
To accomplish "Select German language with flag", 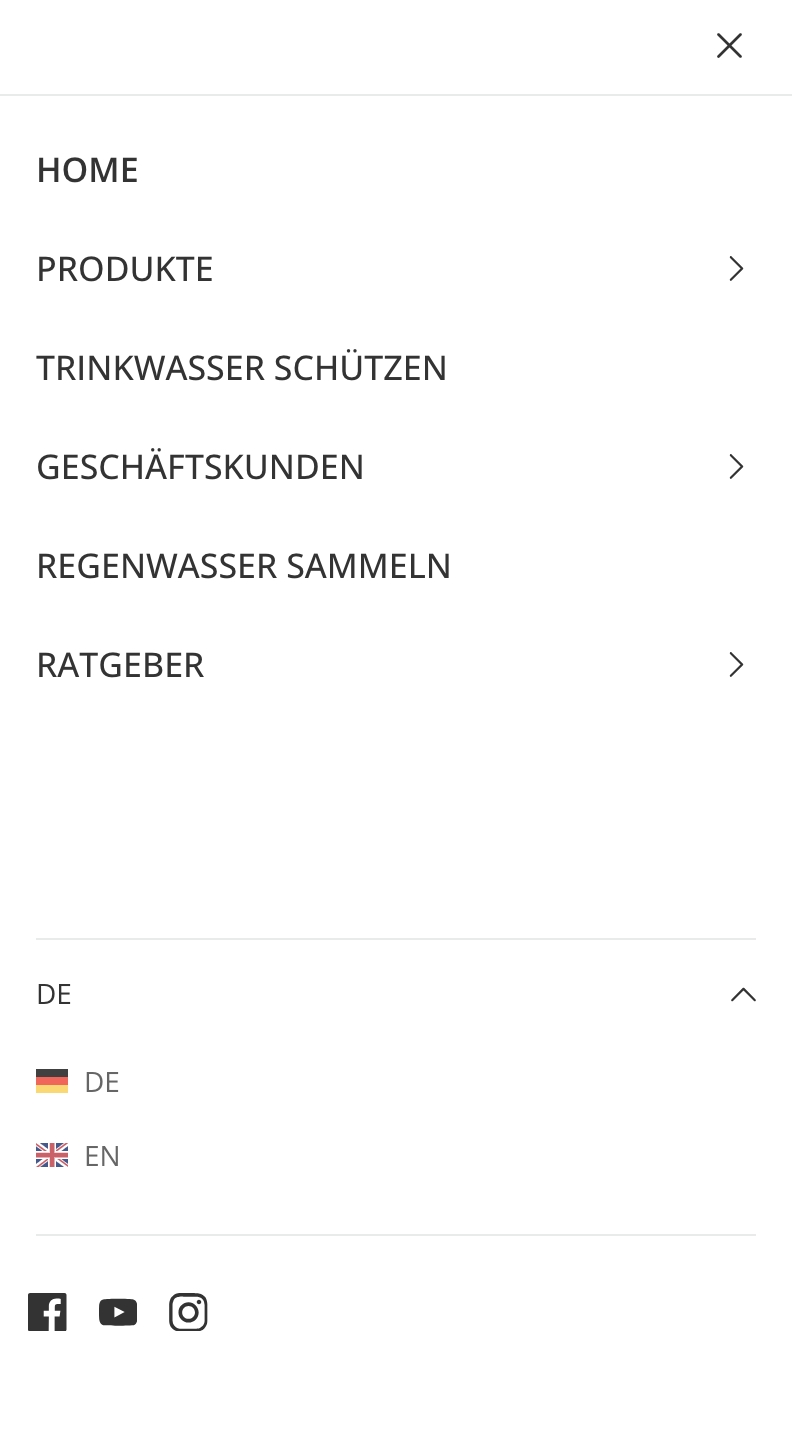I will click(78, 1082).
